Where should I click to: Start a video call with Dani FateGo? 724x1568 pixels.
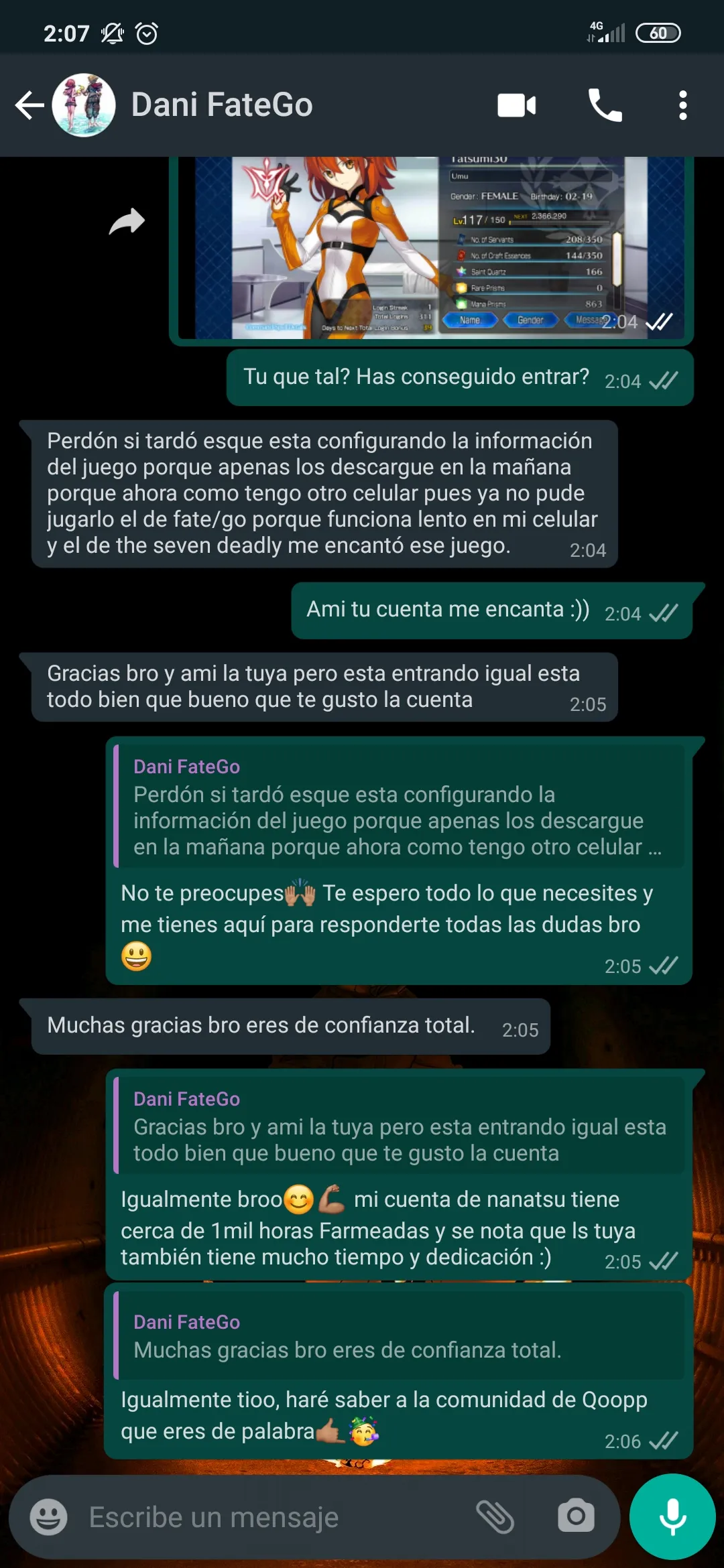click(x=516, y=105)
